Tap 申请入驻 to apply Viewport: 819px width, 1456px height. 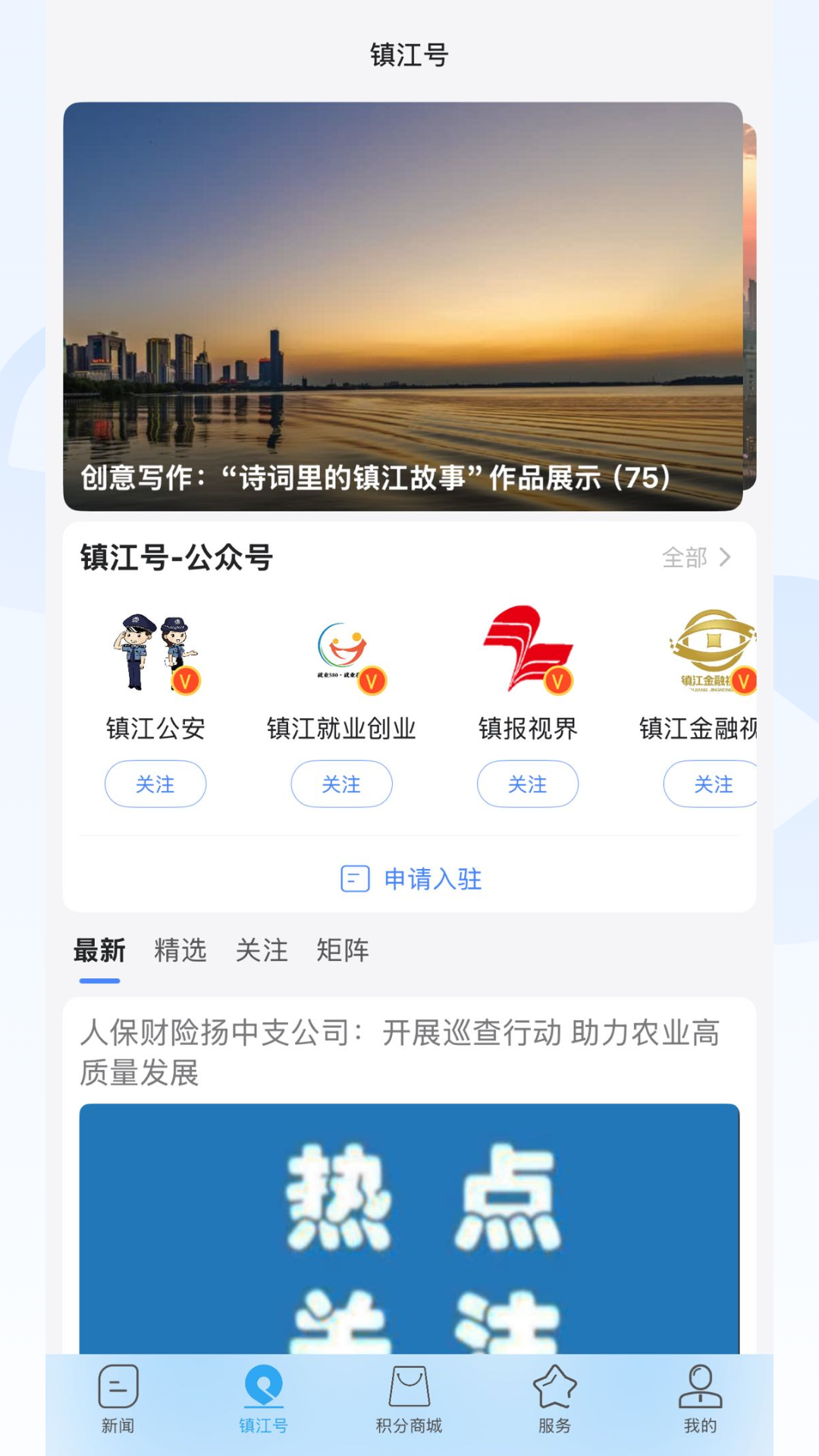[411, 879]
